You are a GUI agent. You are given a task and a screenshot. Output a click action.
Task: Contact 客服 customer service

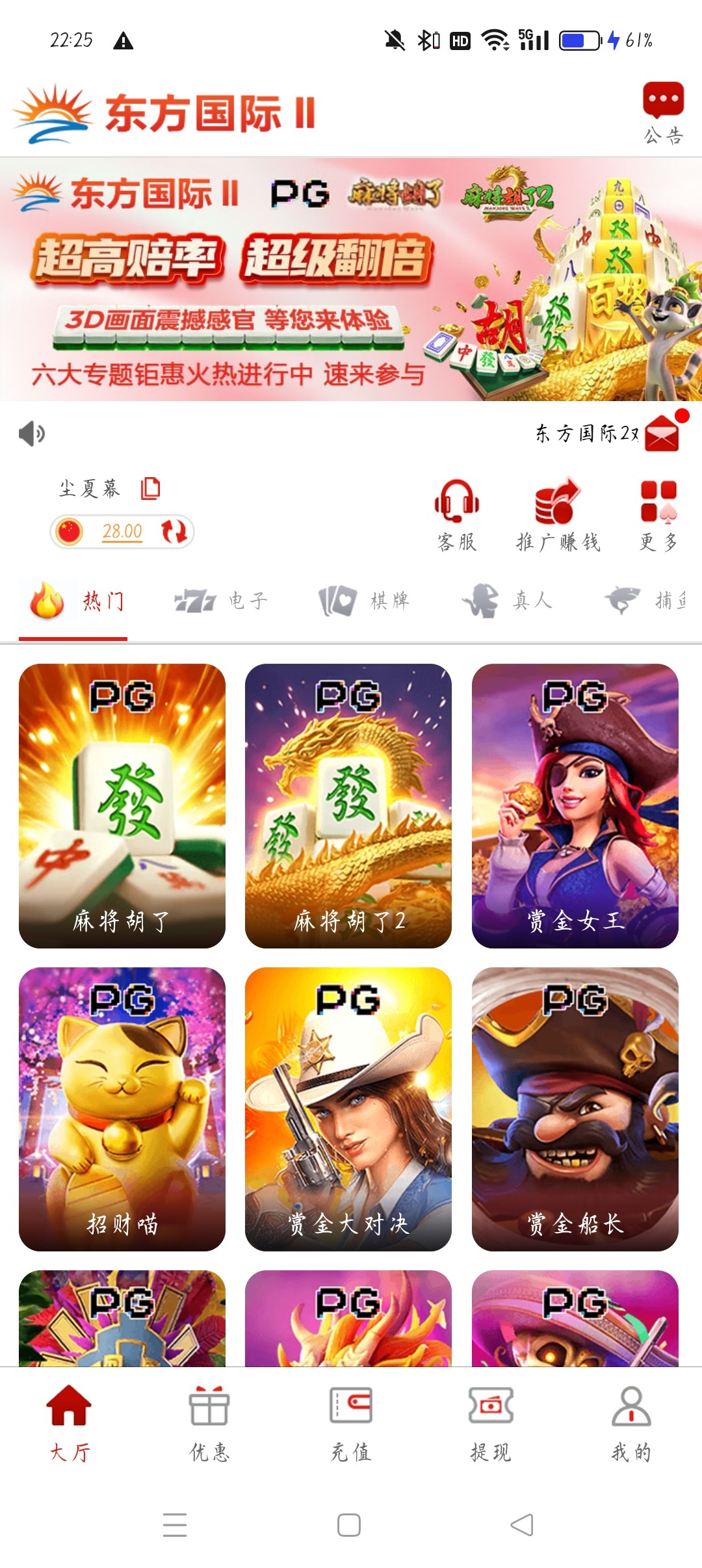457,515
